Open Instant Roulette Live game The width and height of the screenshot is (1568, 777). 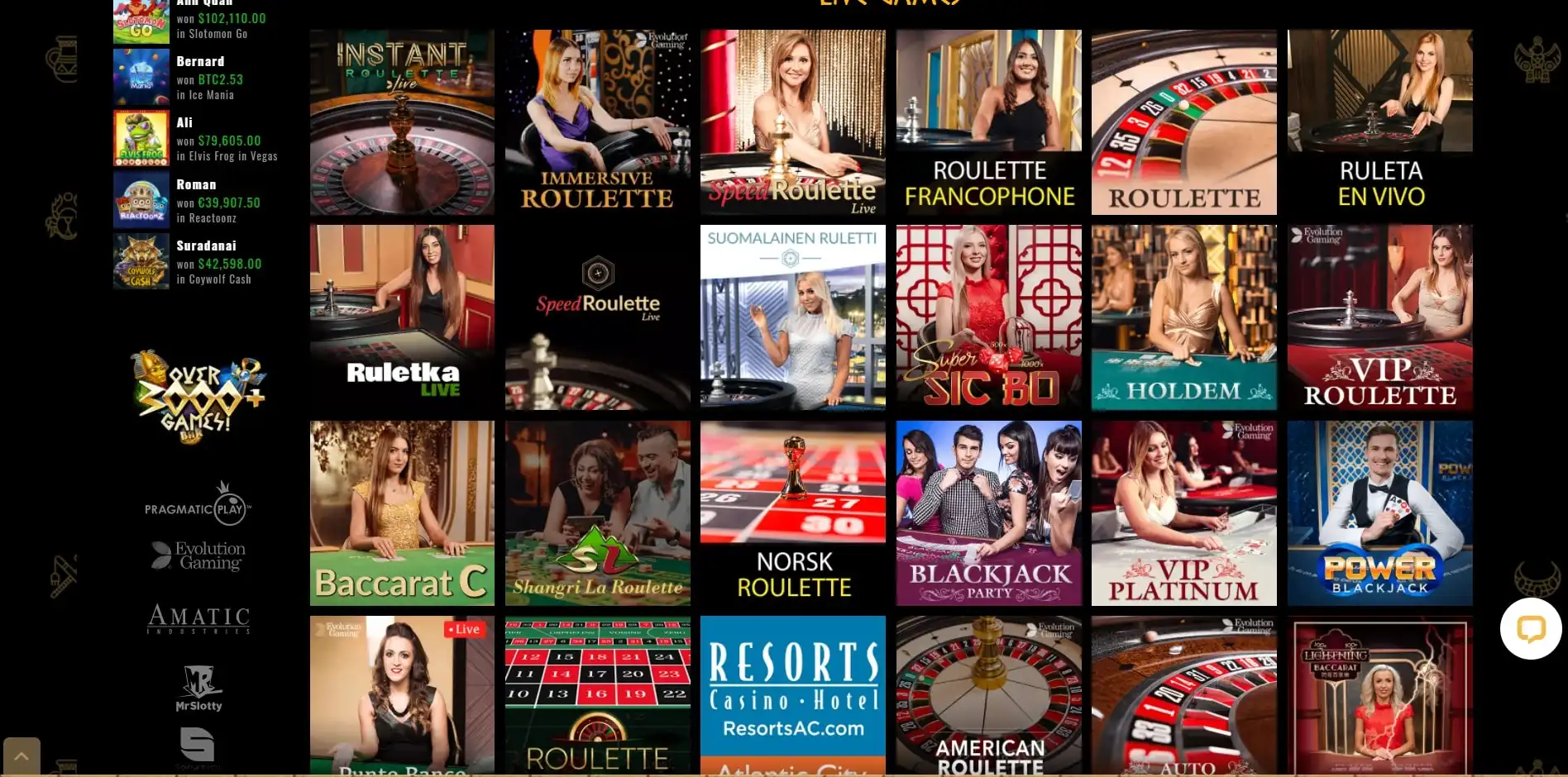[402, 122]
